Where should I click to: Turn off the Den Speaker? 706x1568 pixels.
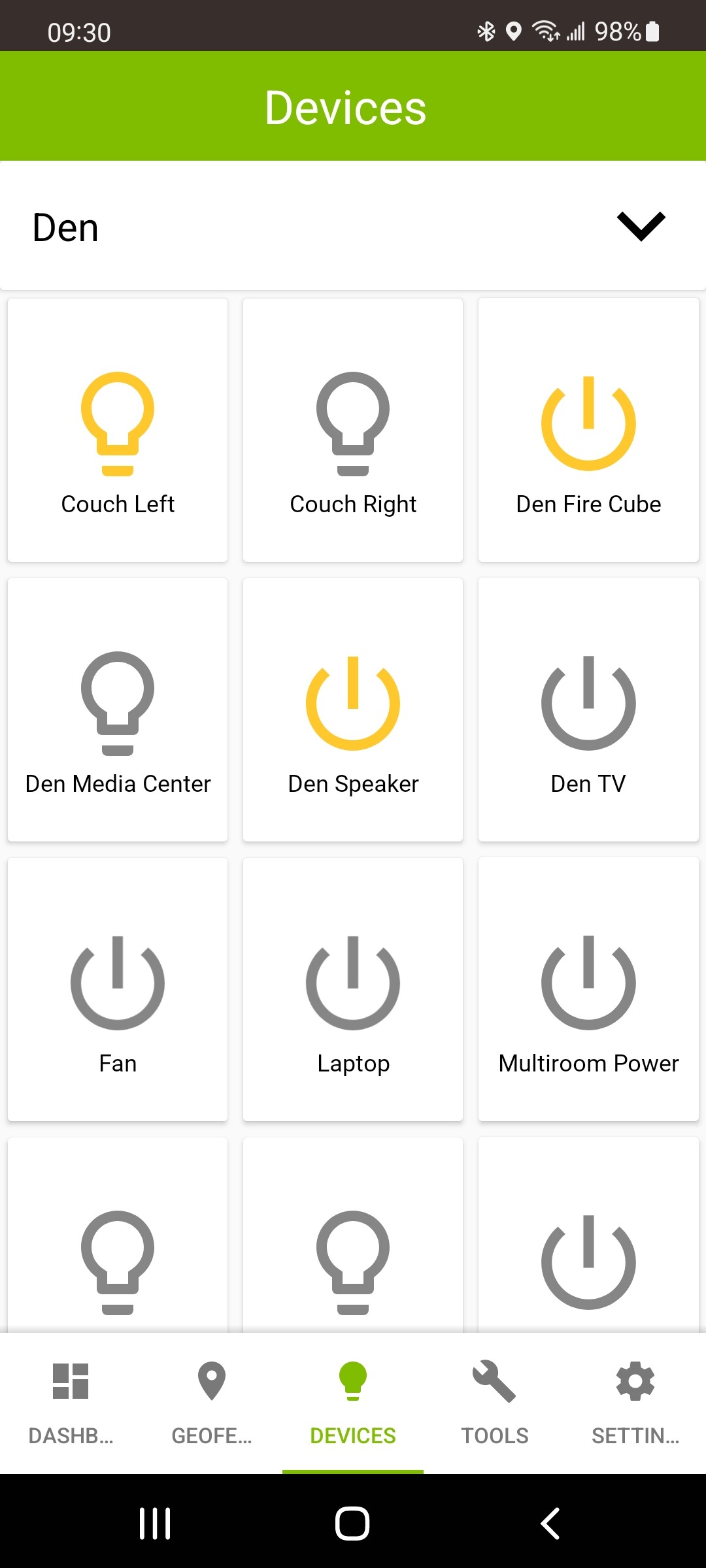353,710
